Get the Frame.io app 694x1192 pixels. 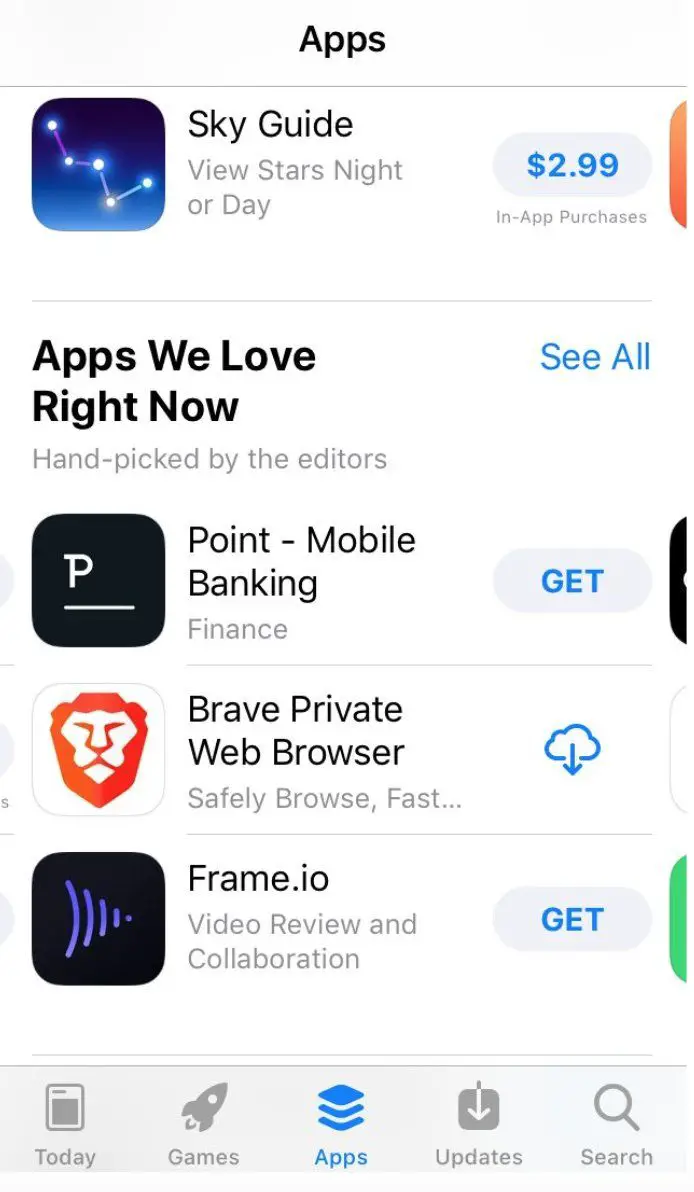click(x=572, y=919)
